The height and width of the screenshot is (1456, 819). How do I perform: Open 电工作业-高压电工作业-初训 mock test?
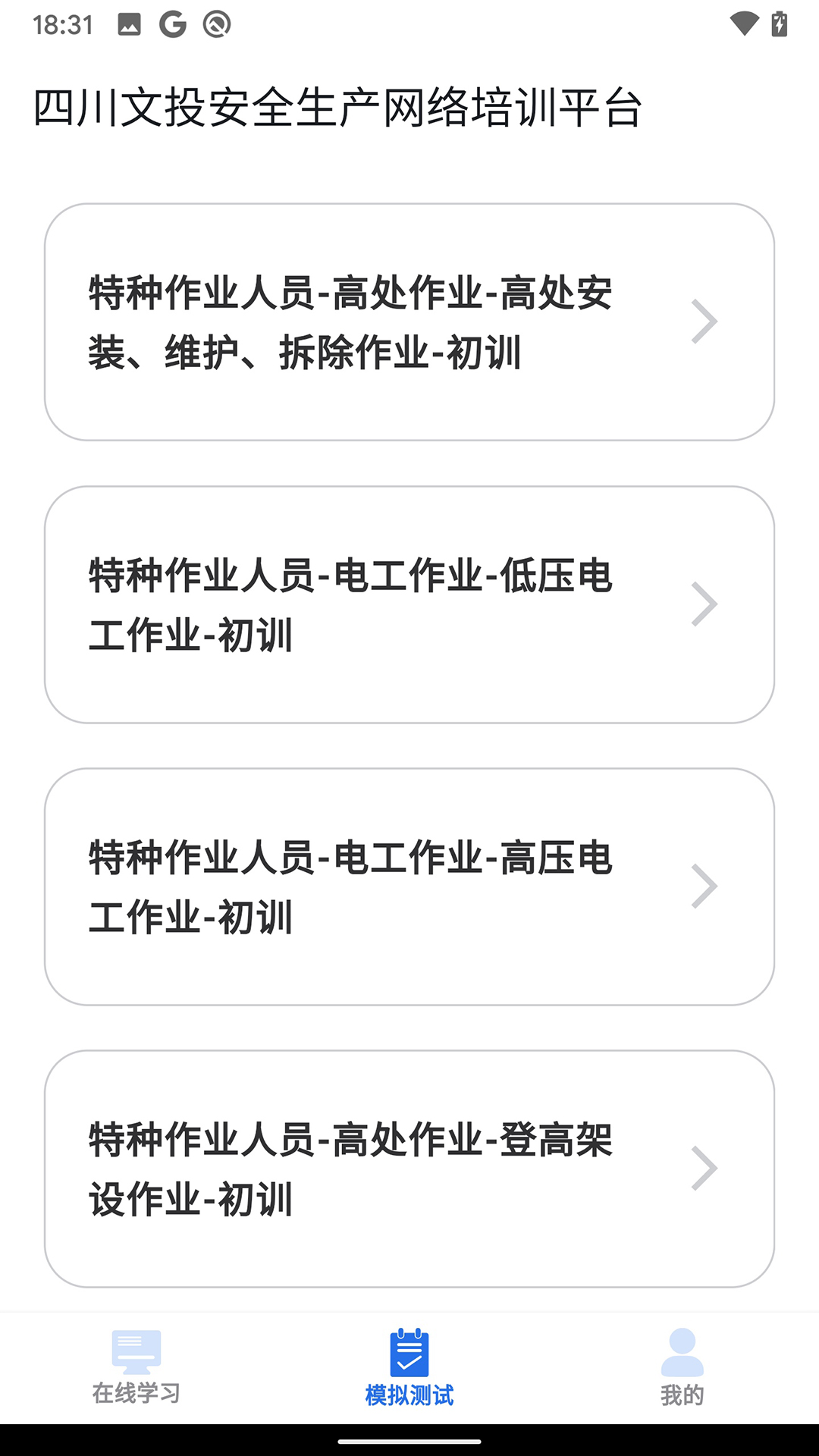point(409,886)
